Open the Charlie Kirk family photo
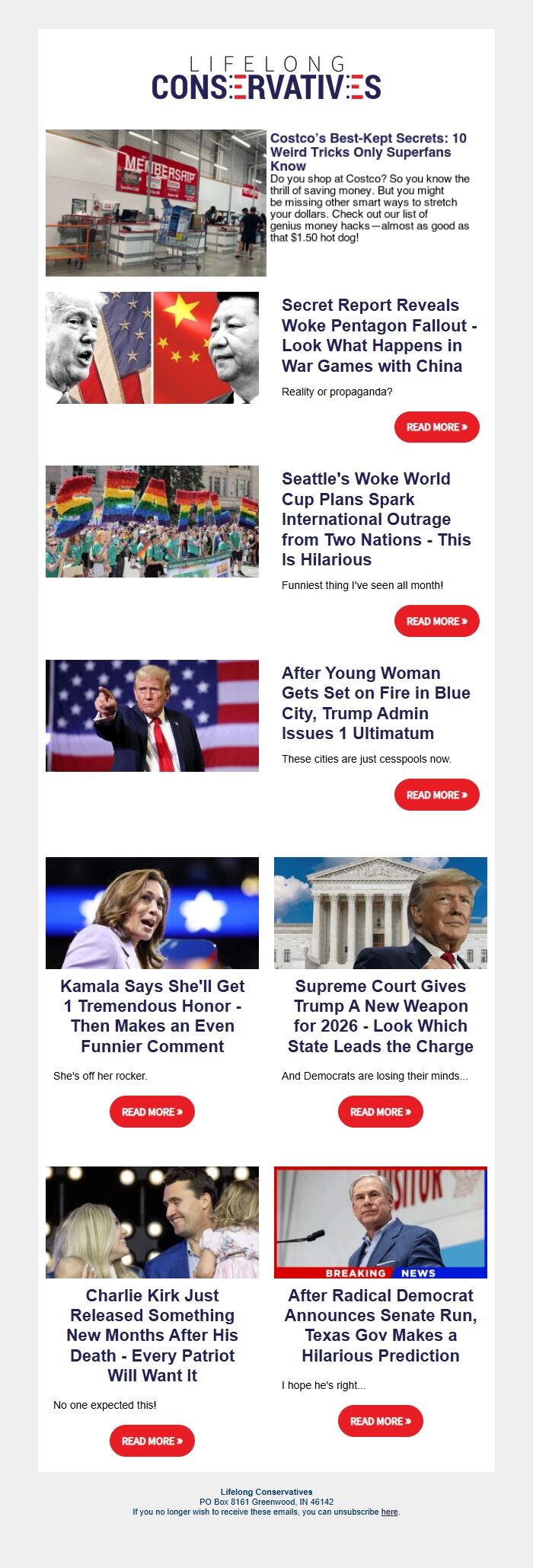The width and height of the screenshot is (533, 1568). (x=152, y=1223)
